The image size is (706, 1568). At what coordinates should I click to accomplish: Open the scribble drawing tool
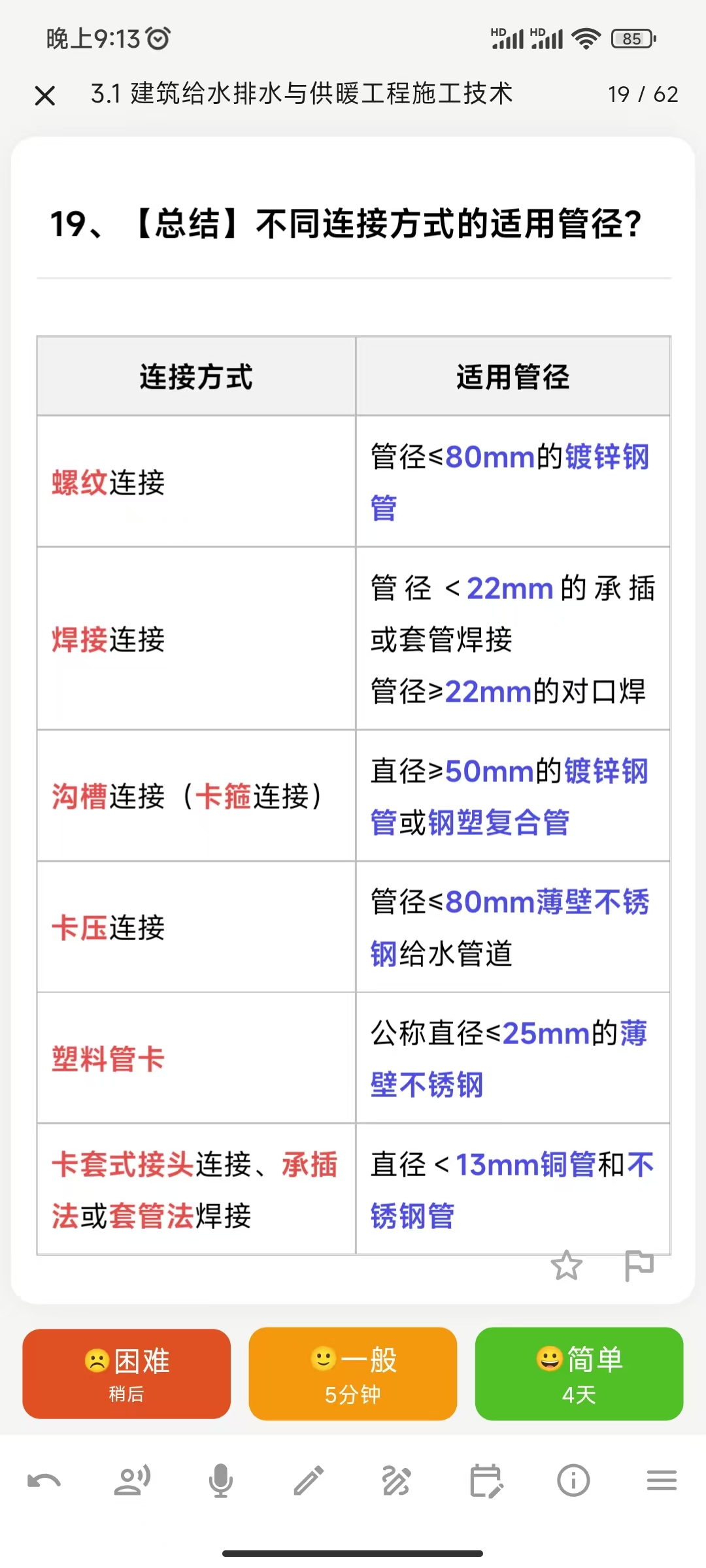[x=397, y=1480]
